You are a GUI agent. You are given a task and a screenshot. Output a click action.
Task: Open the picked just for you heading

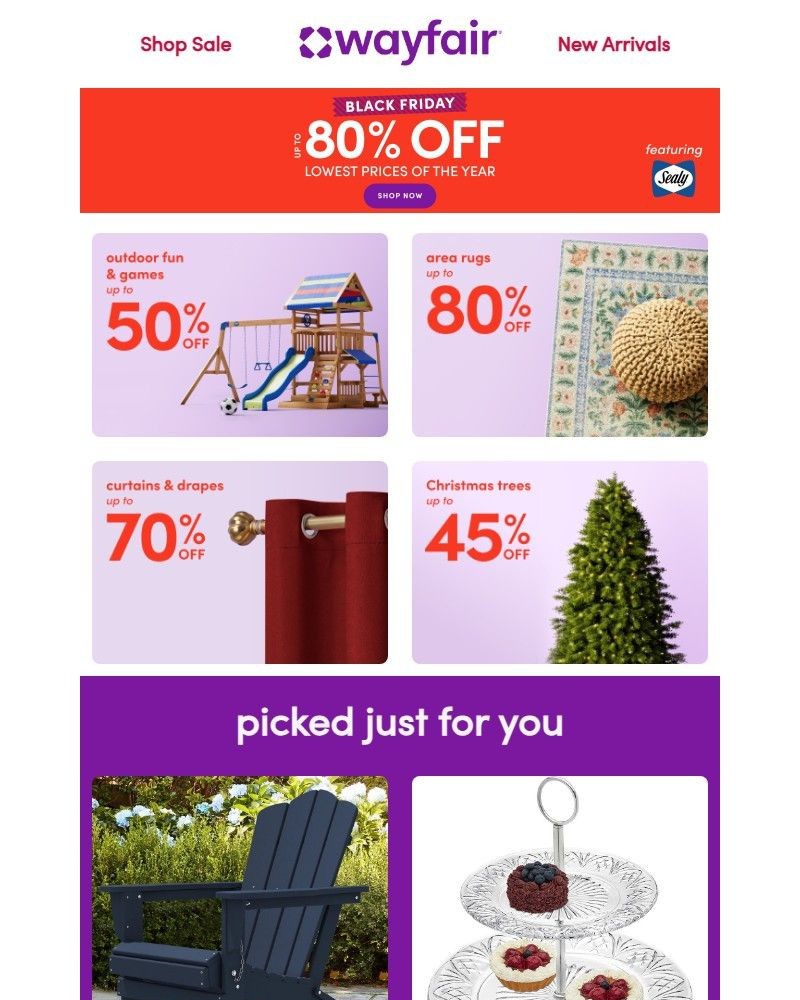point(400,722)
